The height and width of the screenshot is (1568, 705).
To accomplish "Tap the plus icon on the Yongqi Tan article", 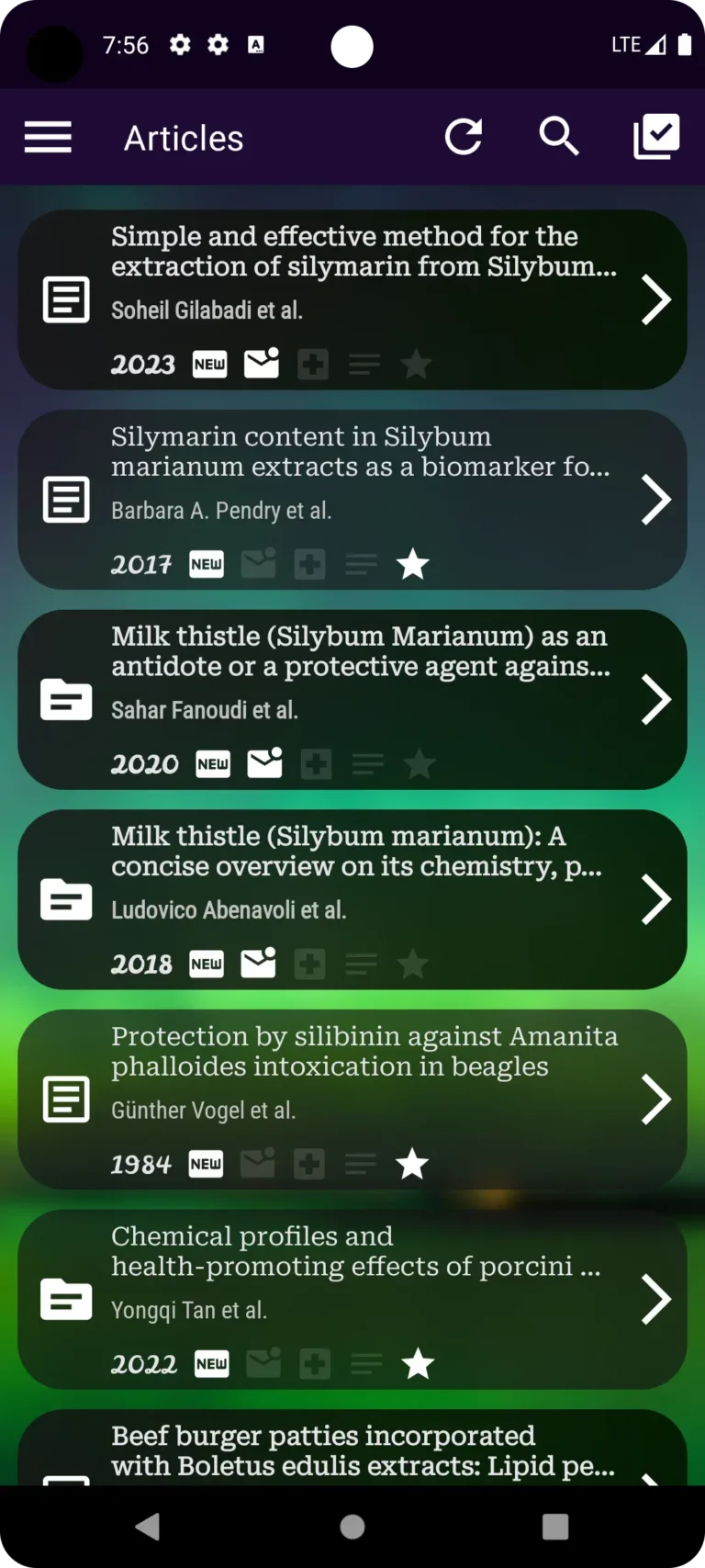I will [x=315, y=1363].
